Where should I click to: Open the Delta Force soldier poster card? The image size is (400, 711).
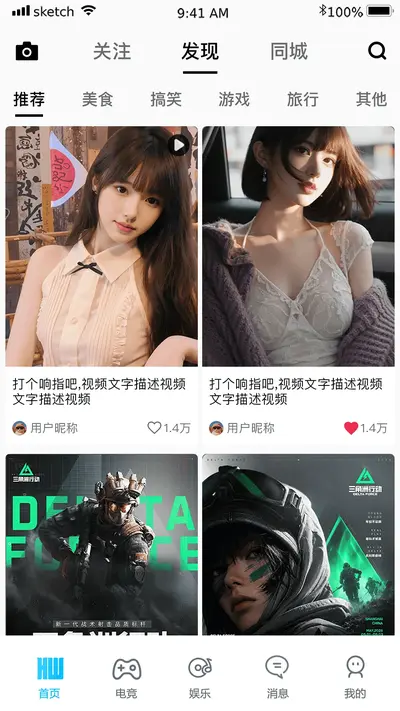102,544
